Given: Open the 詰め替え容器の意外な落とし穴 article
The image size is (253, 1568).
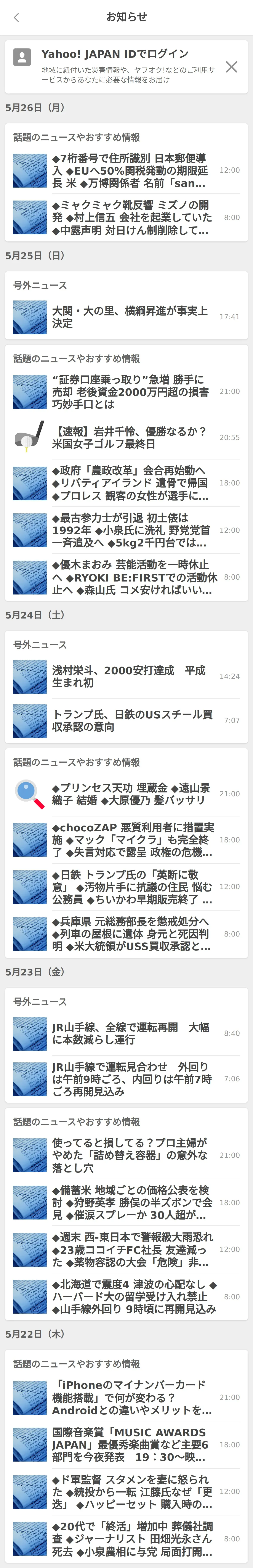Looking at the screenshot, I should tap(131, 1155).
